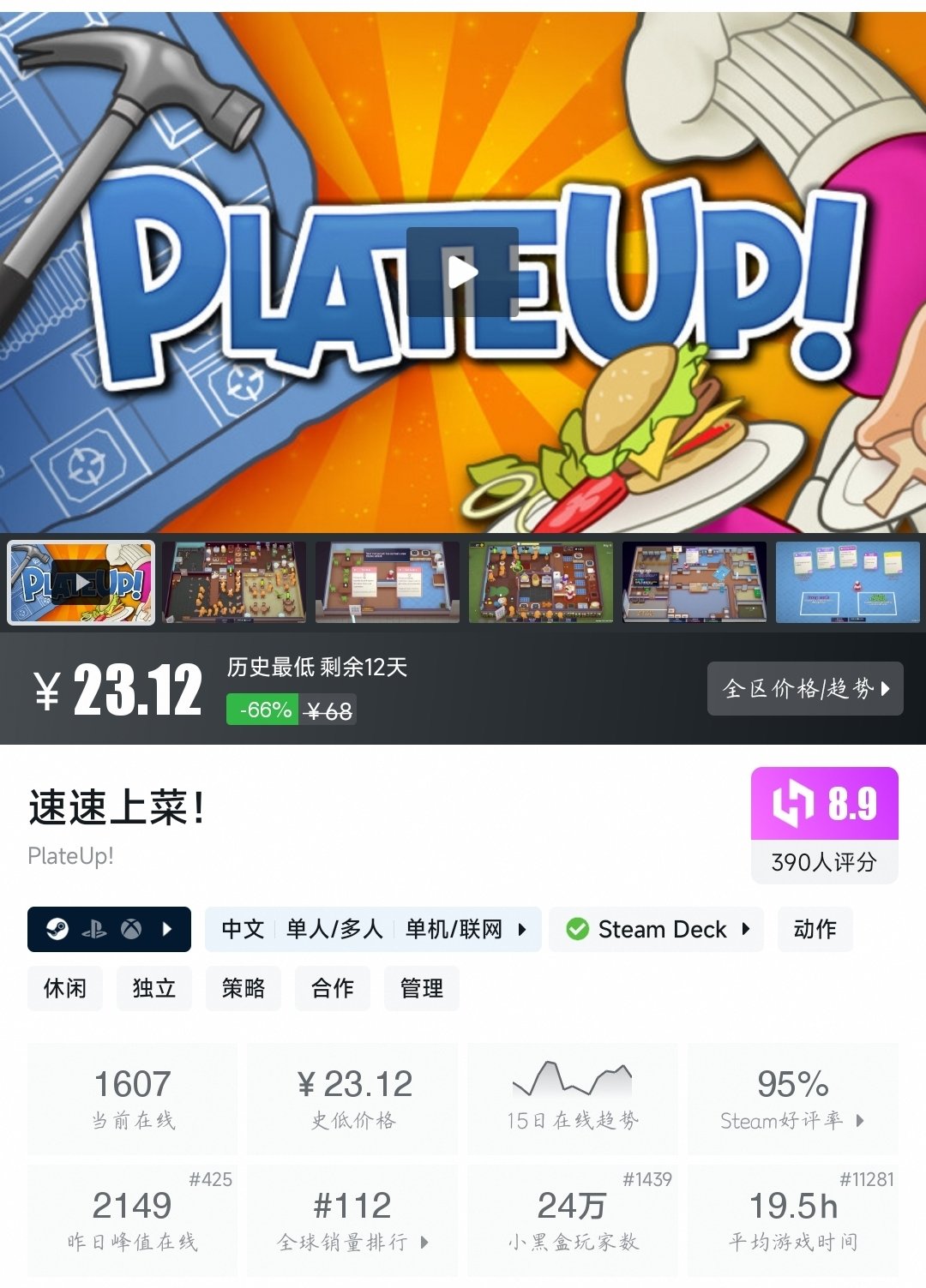Viewport: 926px width, 1288px height.
Task: Expand the supported platforms chip
Action: (x=109, y=929)
